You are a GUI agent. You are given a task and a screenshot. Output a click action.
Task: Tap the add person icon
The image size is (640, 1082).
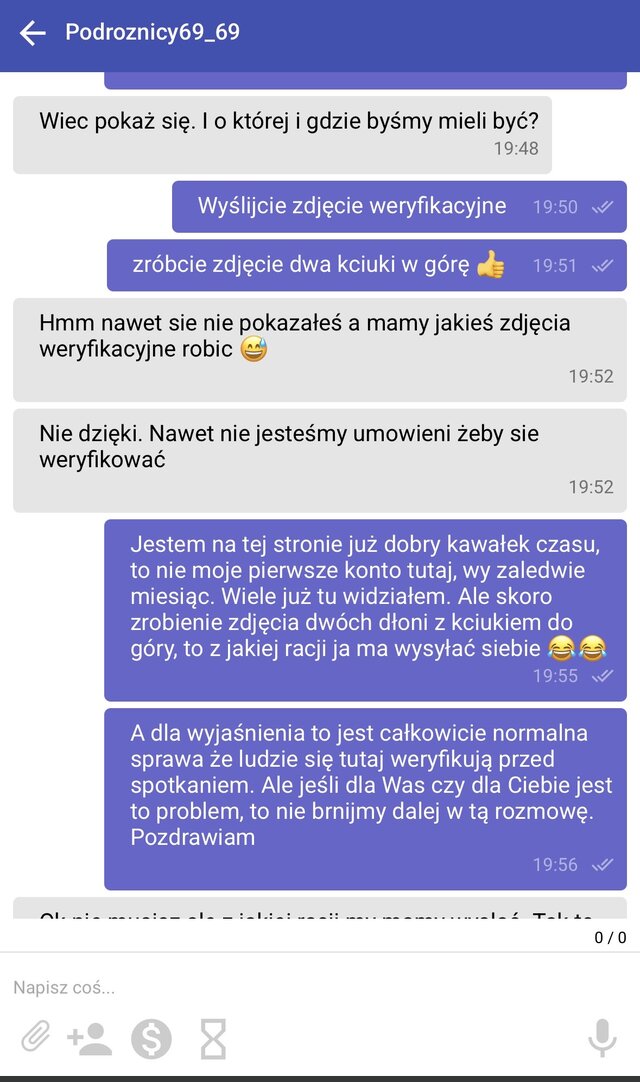[x=90, y=1039]
